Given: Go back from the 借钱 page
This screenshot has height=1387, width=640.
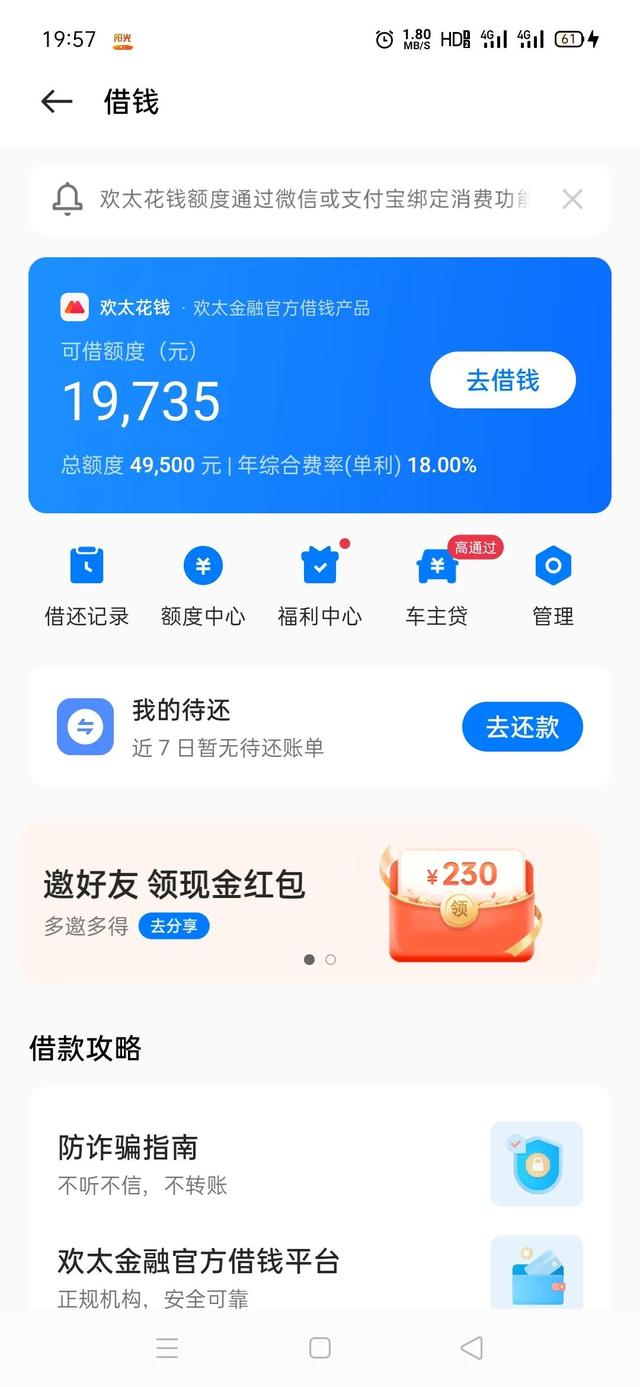Looking at the screenshot, I should [57, 101].
